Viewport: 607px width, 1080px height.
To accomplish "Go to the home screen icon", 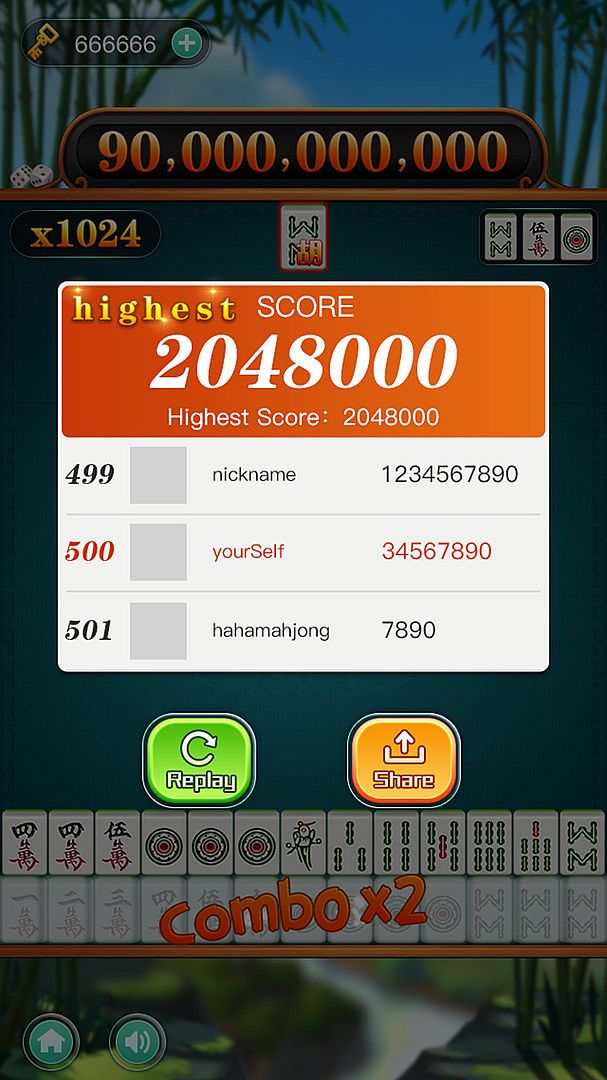I will coord(50,1042).
